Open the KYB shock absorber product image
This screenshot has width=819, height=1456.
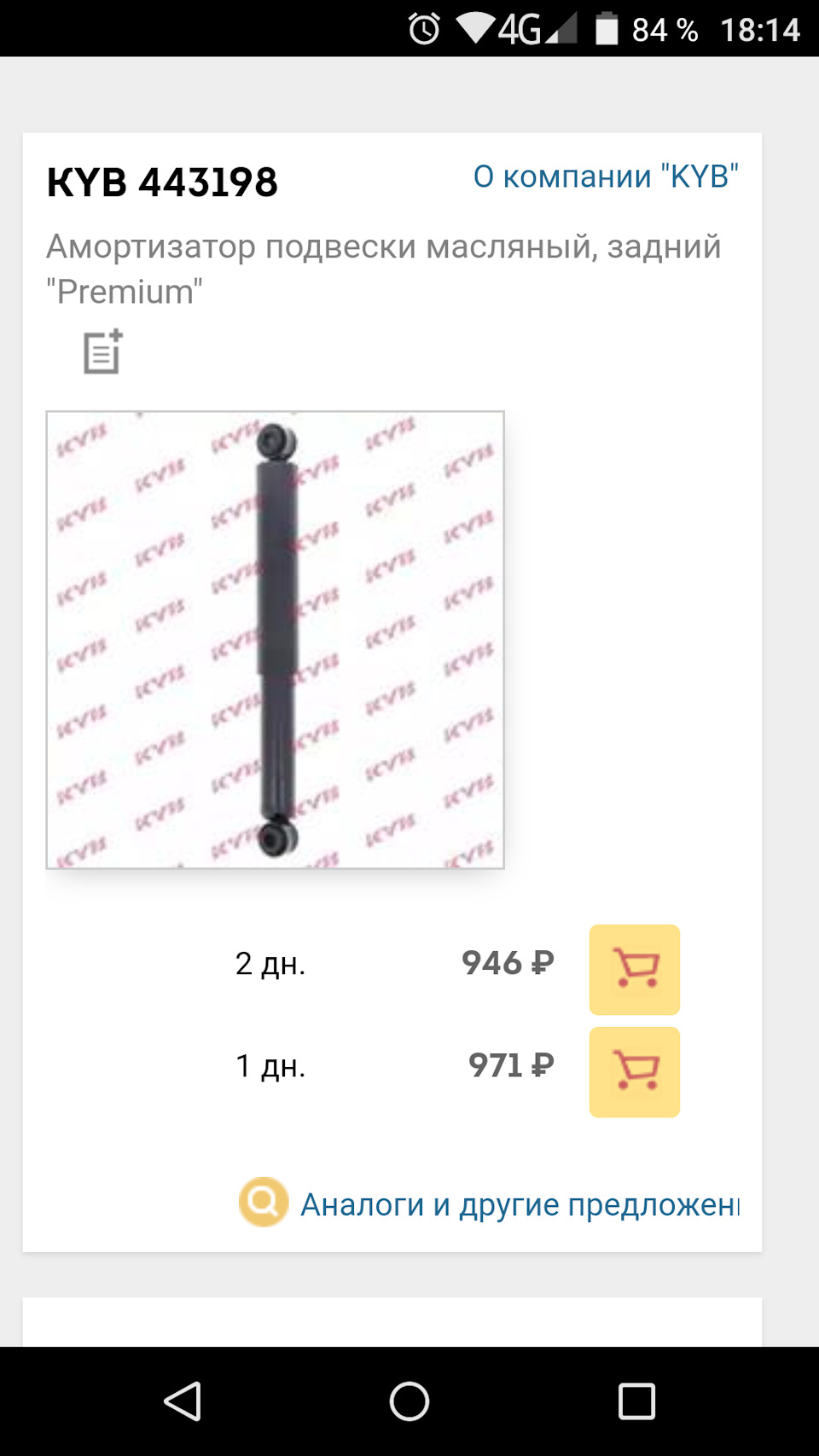tap(275, 640)
